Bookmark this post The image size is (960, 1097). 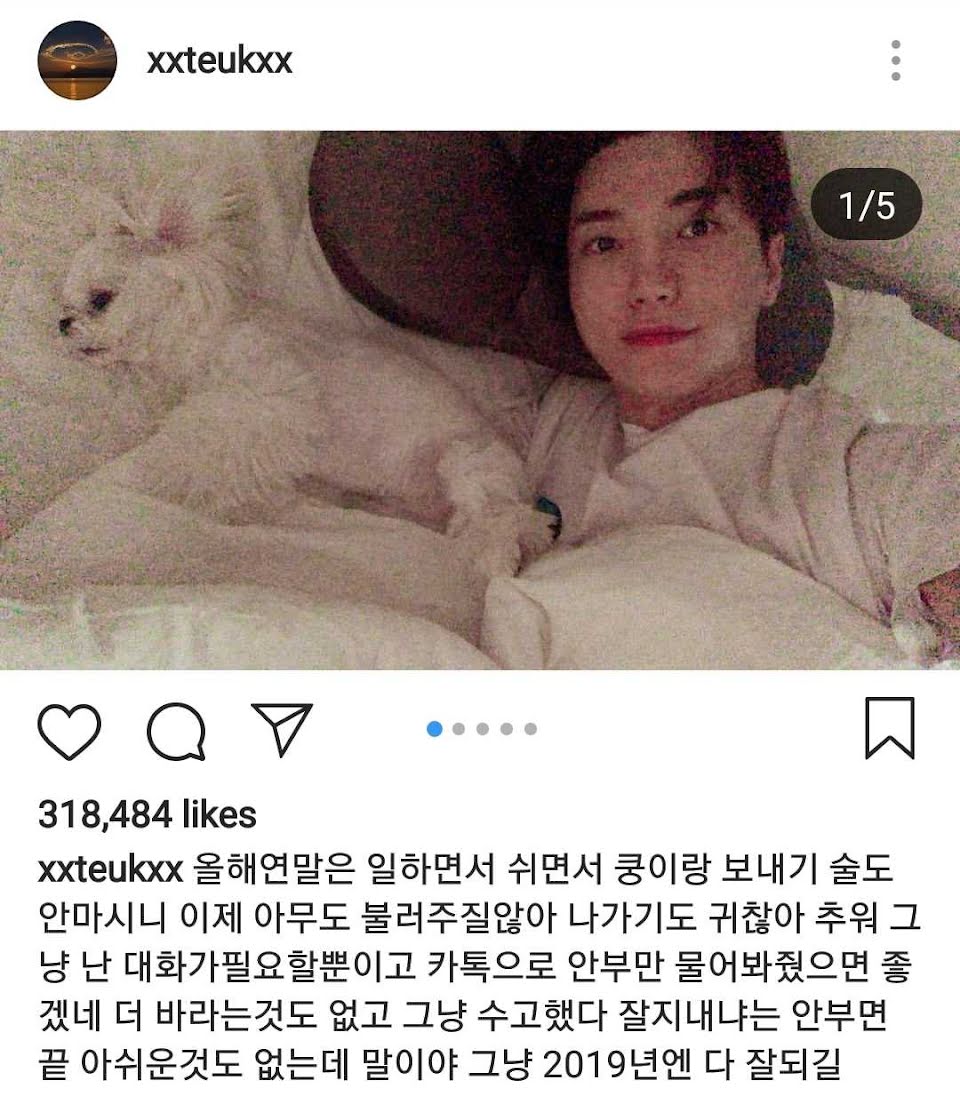(890, 728)
